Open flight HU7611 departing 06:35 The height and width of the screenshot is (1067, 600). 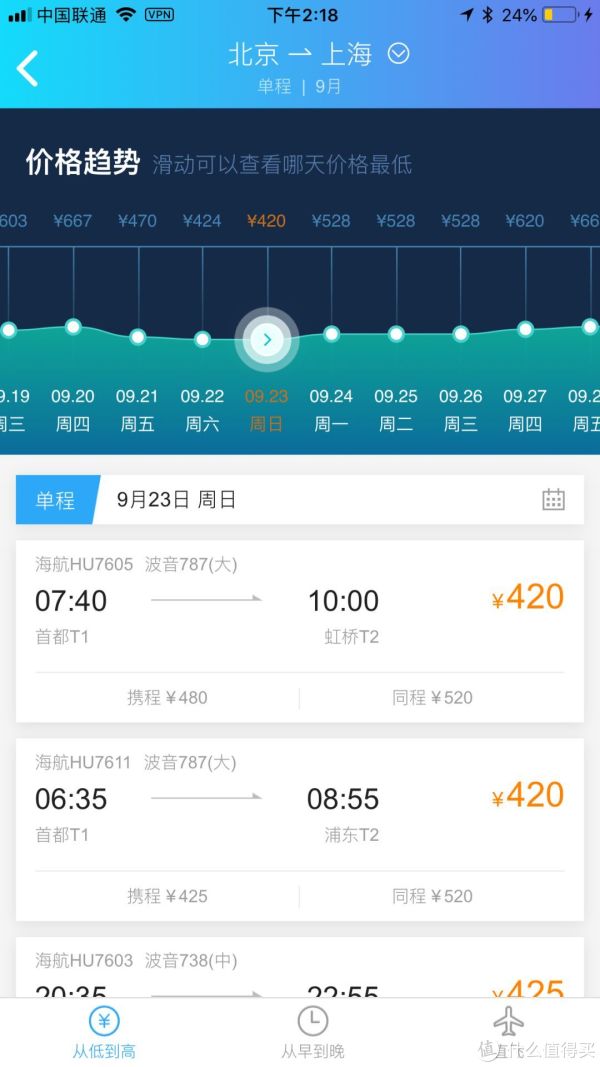click(299, 804)
